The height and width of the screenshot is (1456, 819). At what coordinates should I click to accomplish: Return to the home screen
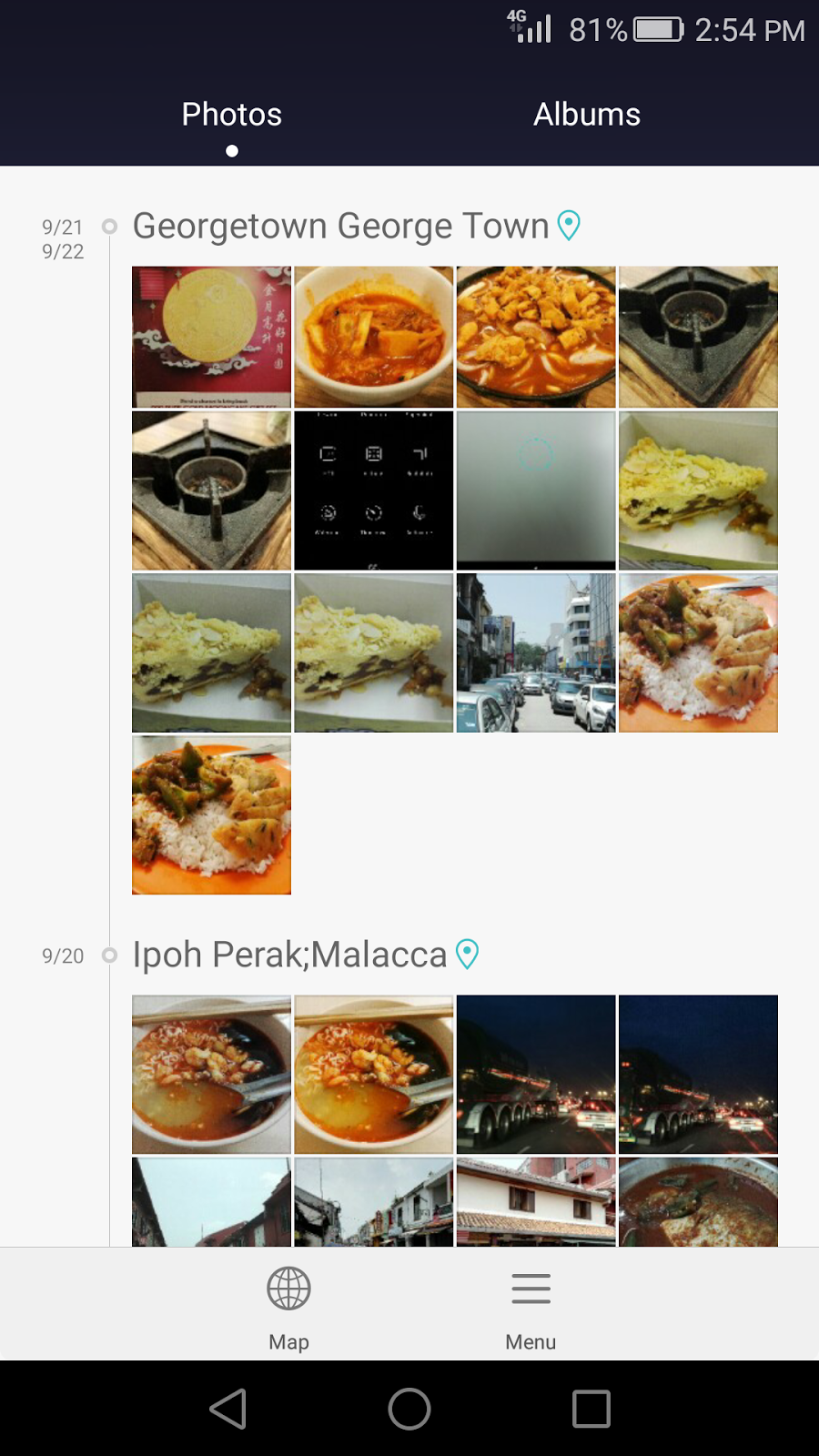409,1409
